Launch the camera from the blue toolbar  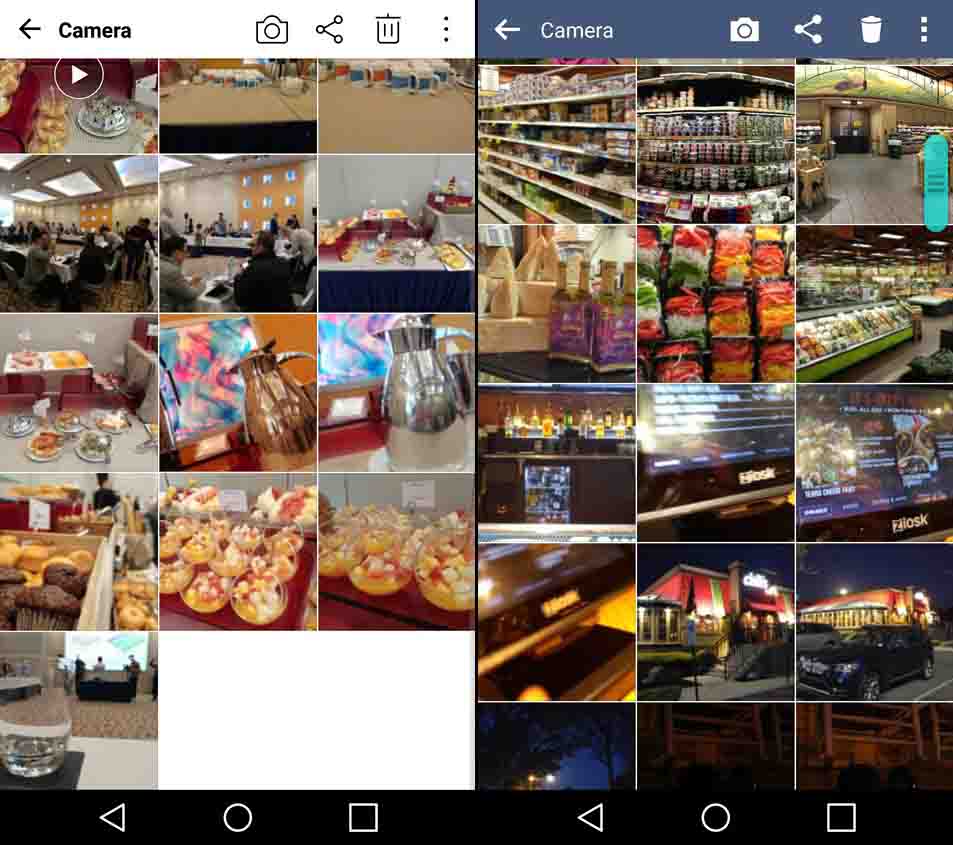(x=744, y=30)
